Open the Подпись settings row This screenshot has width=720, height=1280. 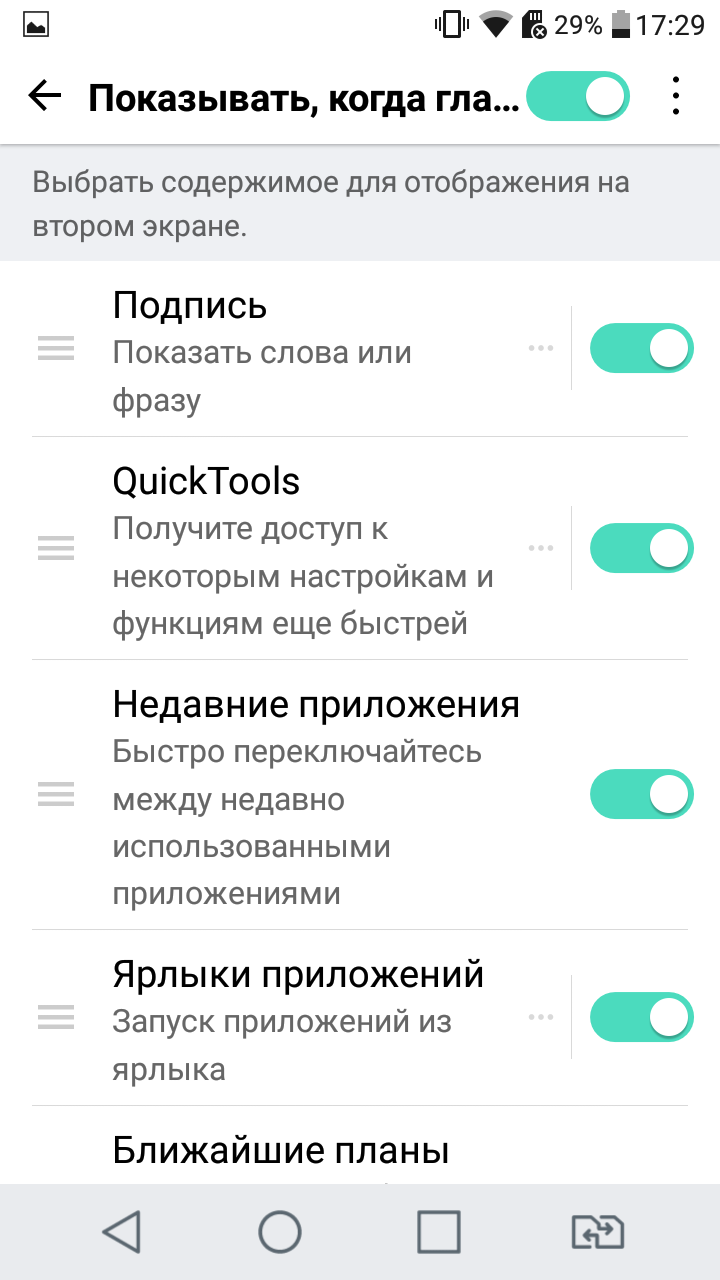300,349
